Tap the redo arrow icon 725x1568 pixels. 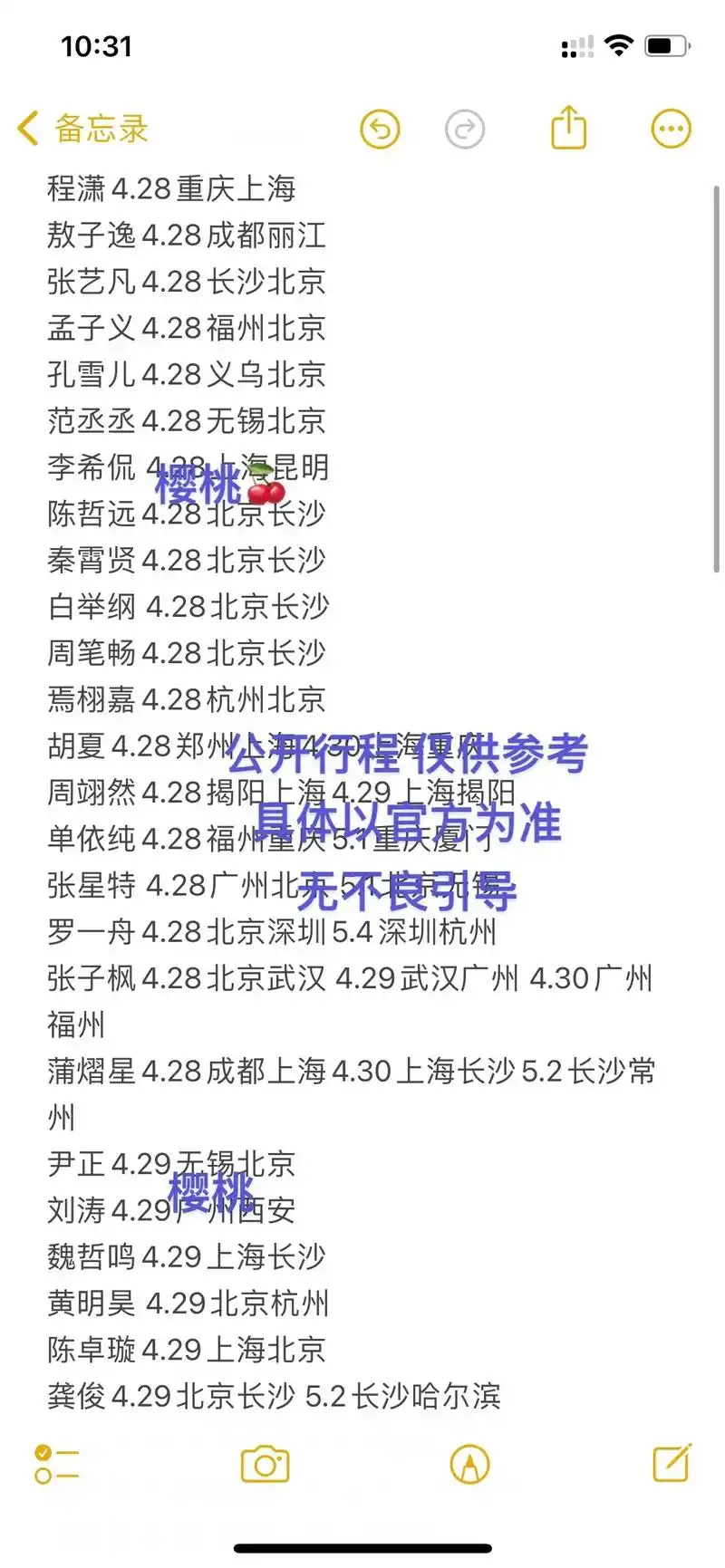pyautogui.click(x=465, y=129)
